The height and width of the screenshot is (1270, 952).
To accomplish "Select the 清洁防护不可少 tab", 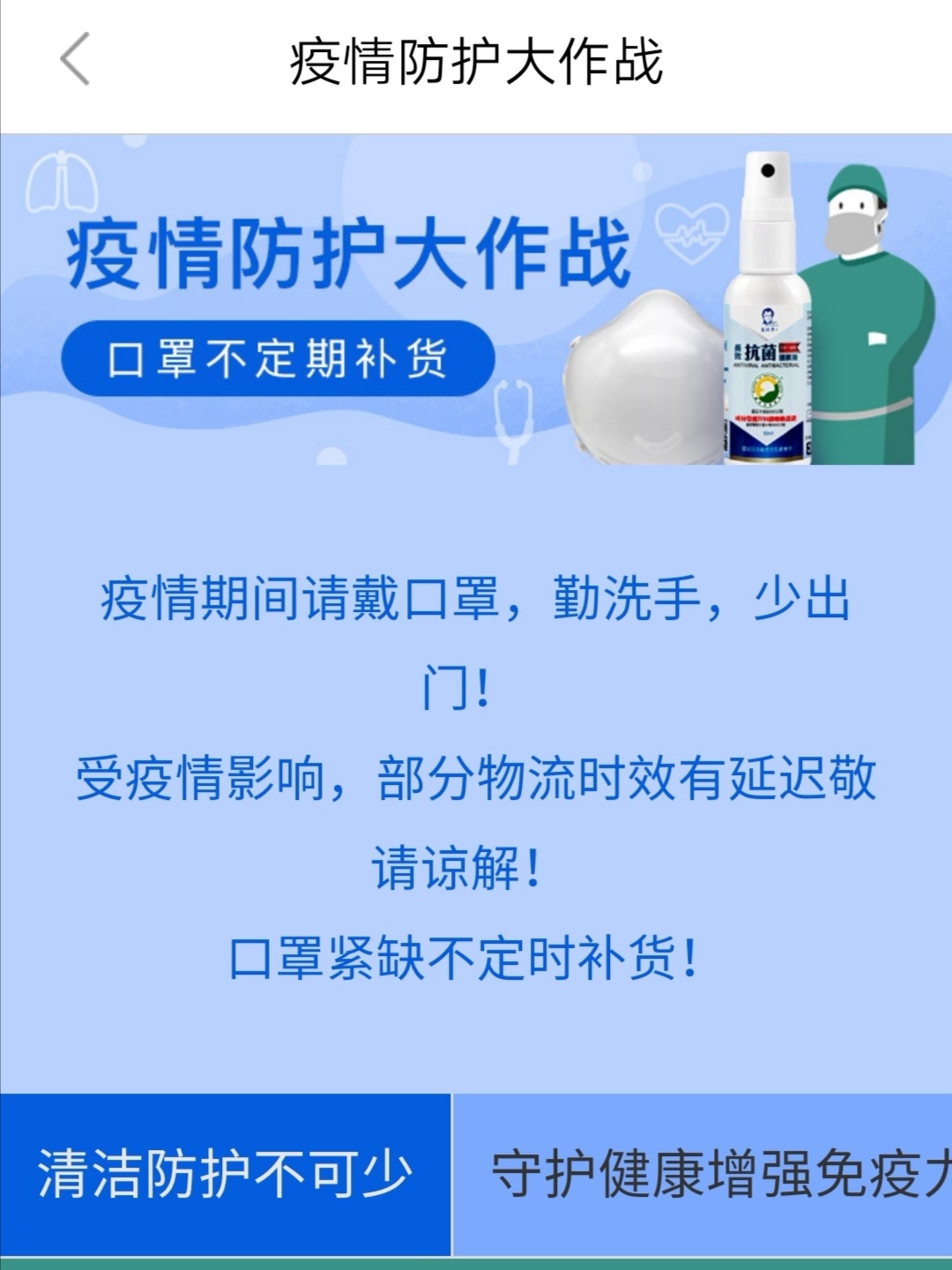I will click(225, 1175).
